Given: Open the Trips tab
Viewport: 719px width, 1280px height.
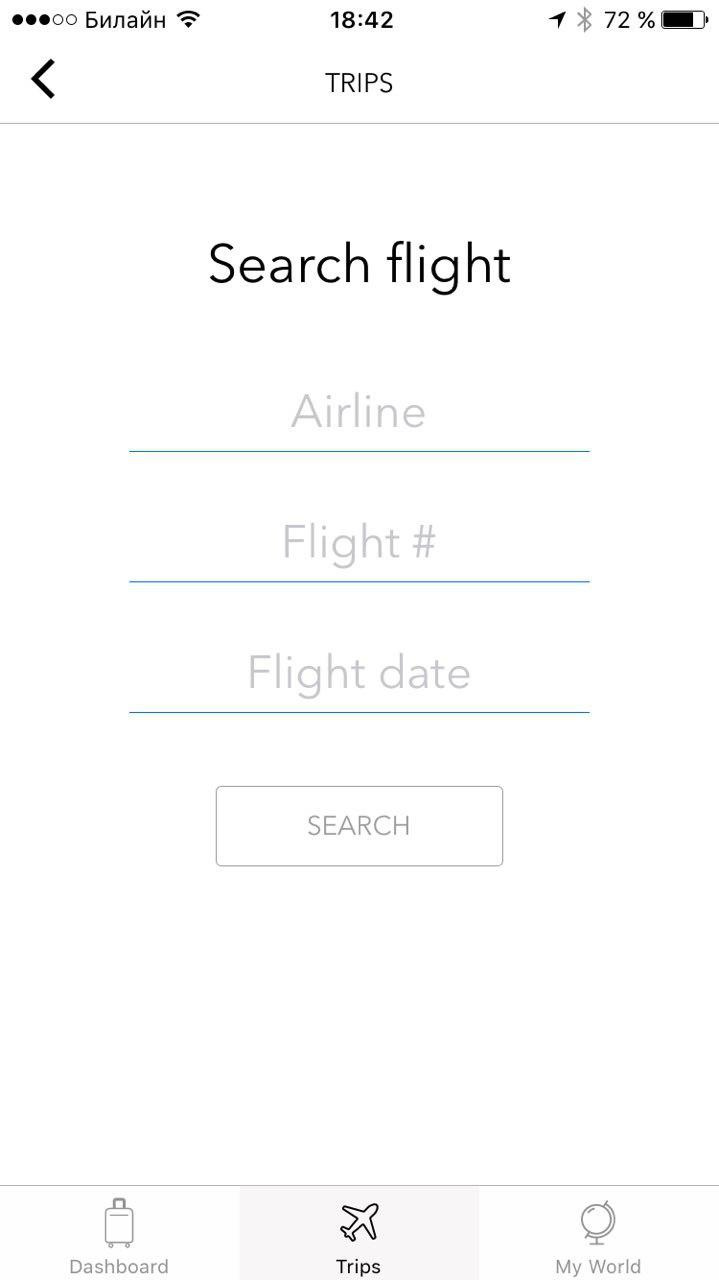Looking at the screenshot, I should click(x=359, y=1235).
